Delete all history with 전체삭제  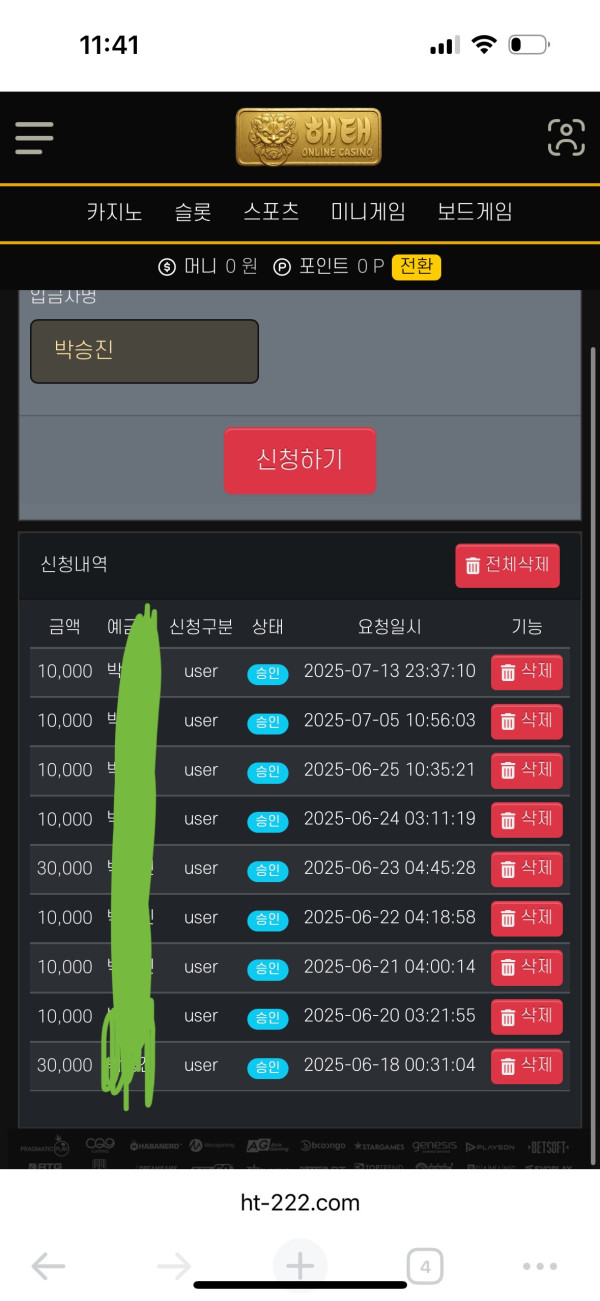[x=507, y=565]
